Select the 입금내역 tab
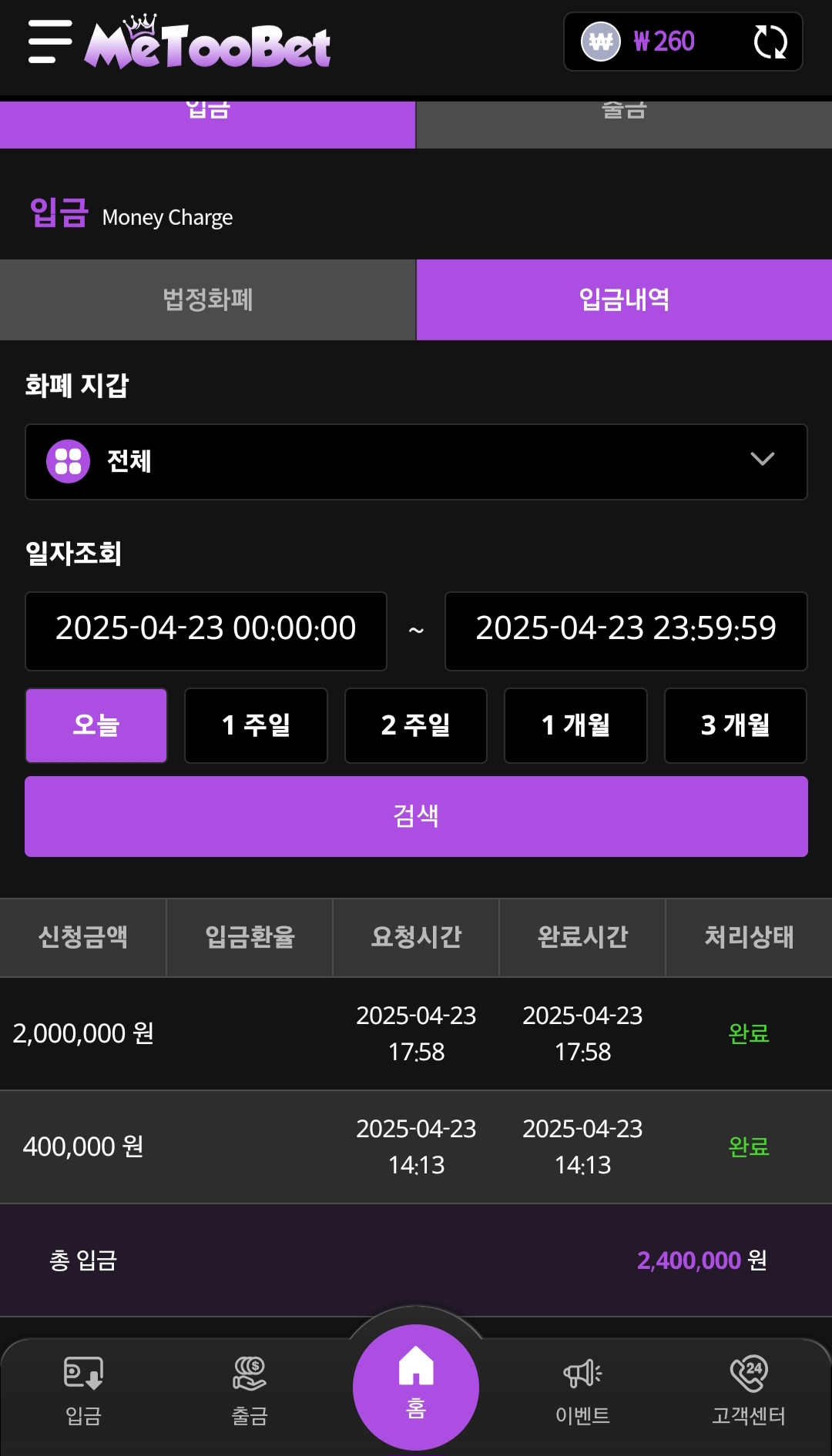This screenshot has width=832, height=1456. tap(623, 300)
